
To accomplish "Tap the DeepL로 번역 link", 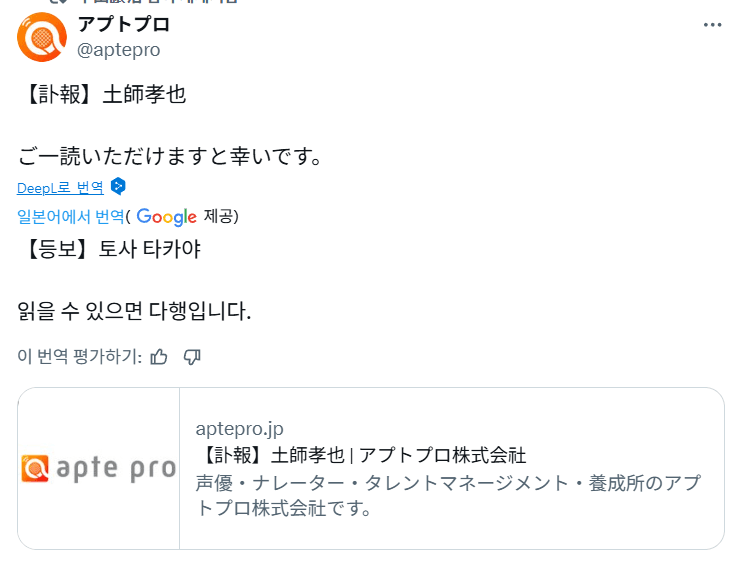I will pyautogui.click(x=60, y=187).
